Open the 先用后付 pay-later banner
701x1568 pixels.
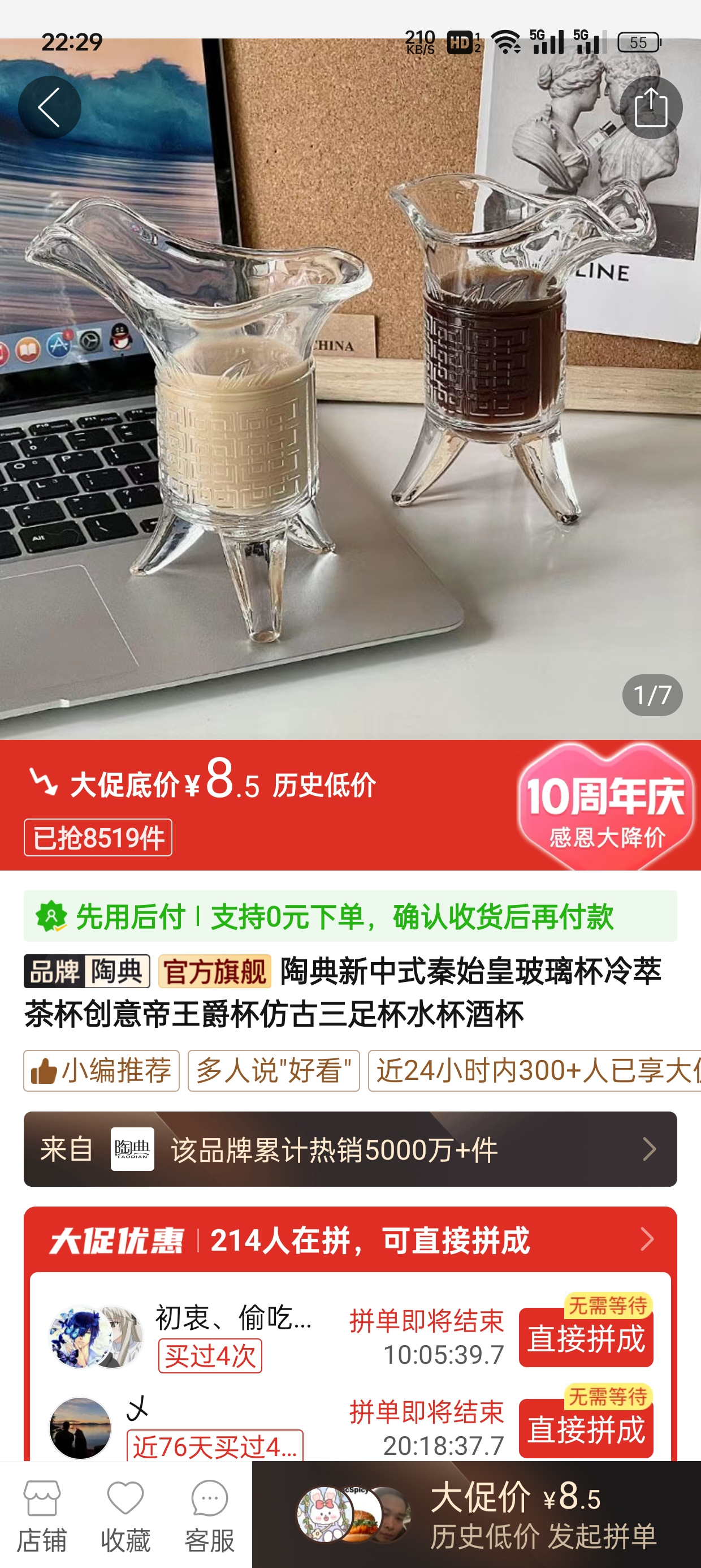[x=350, y=916]
